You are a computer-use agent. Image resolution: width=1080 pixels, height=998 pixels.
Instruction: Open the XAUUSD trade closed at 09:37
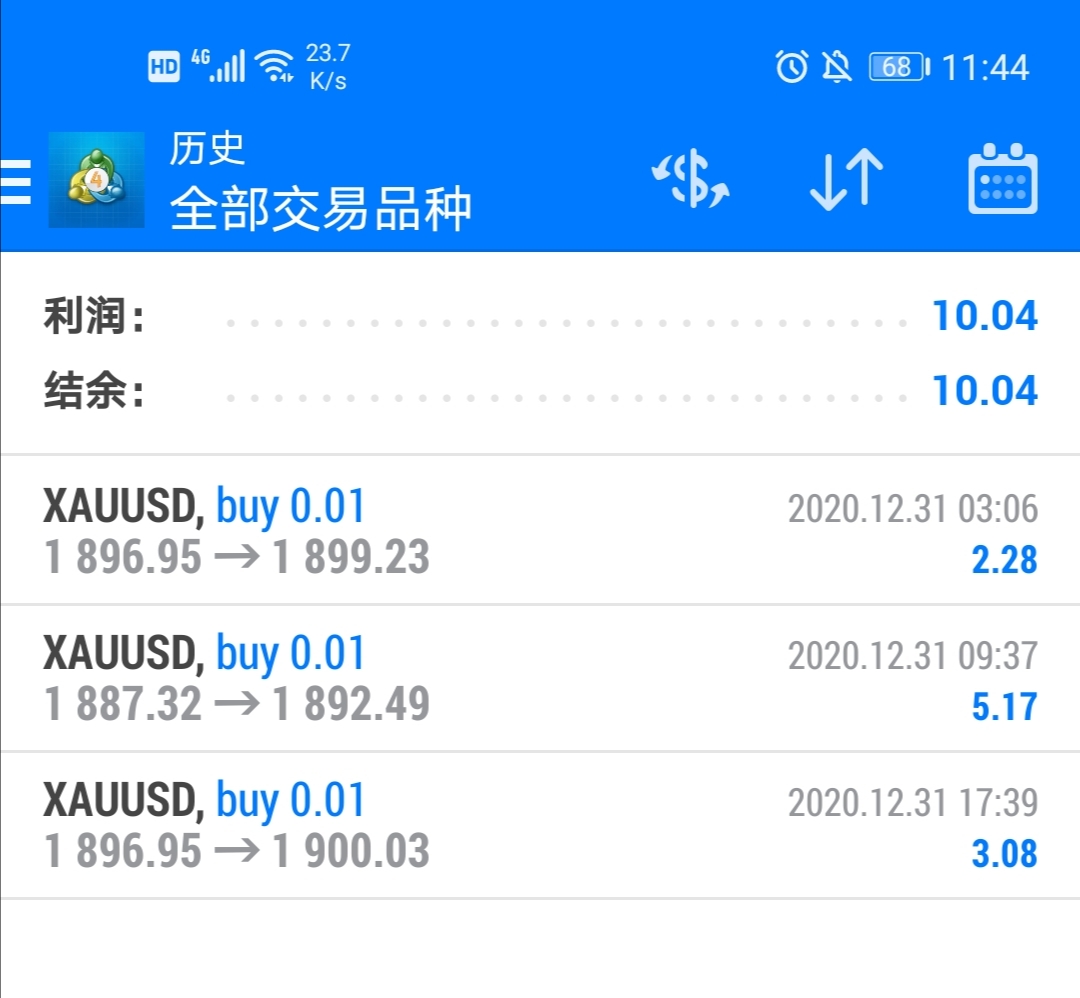[540, 678]
